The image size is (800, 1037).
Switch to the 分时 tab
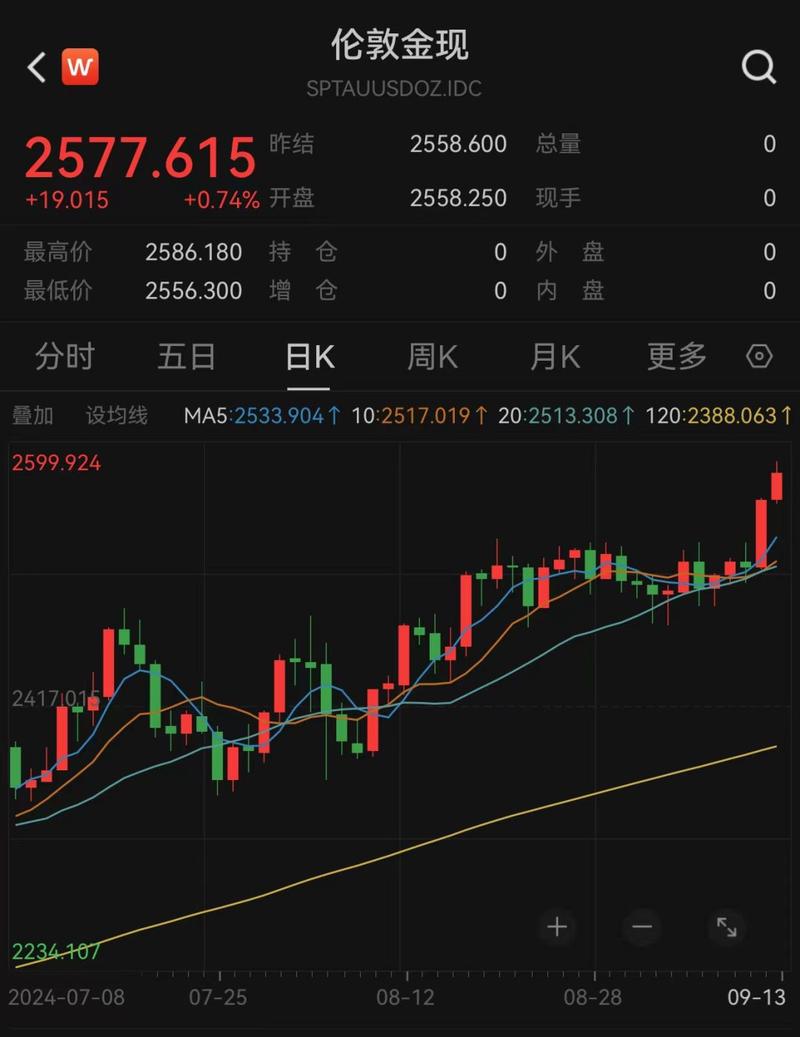64,356
